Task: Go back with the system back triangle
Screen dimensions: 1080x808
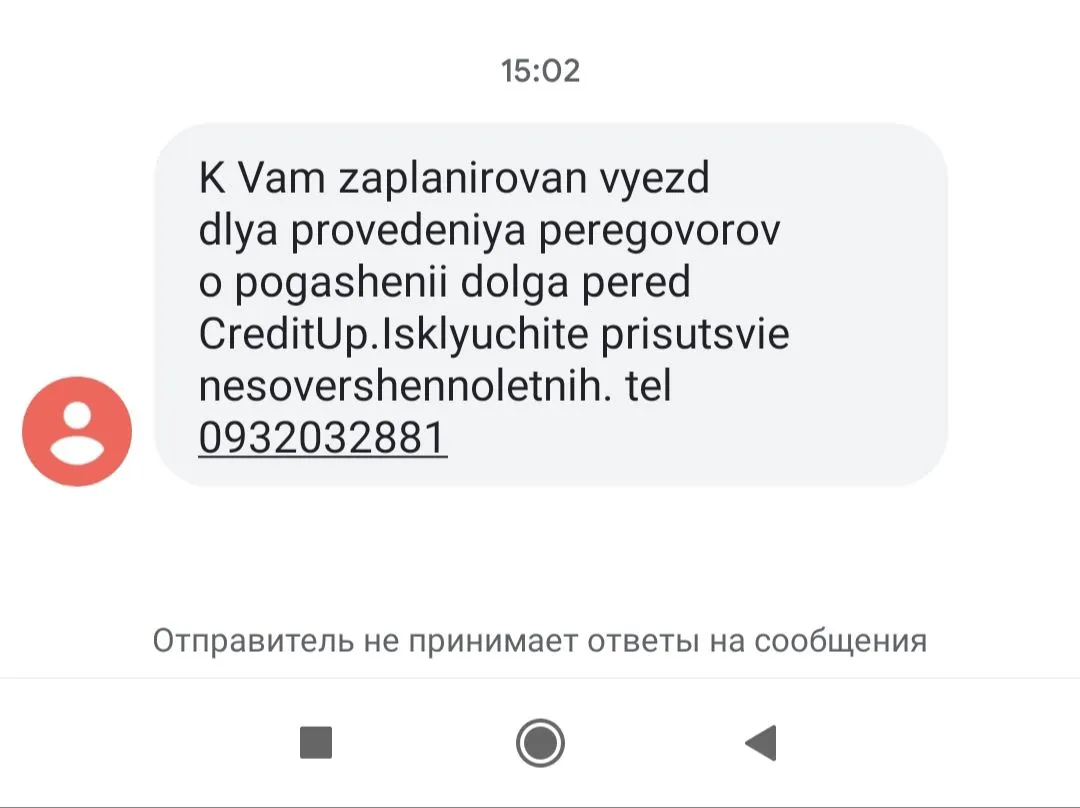Action: point(761,743)
